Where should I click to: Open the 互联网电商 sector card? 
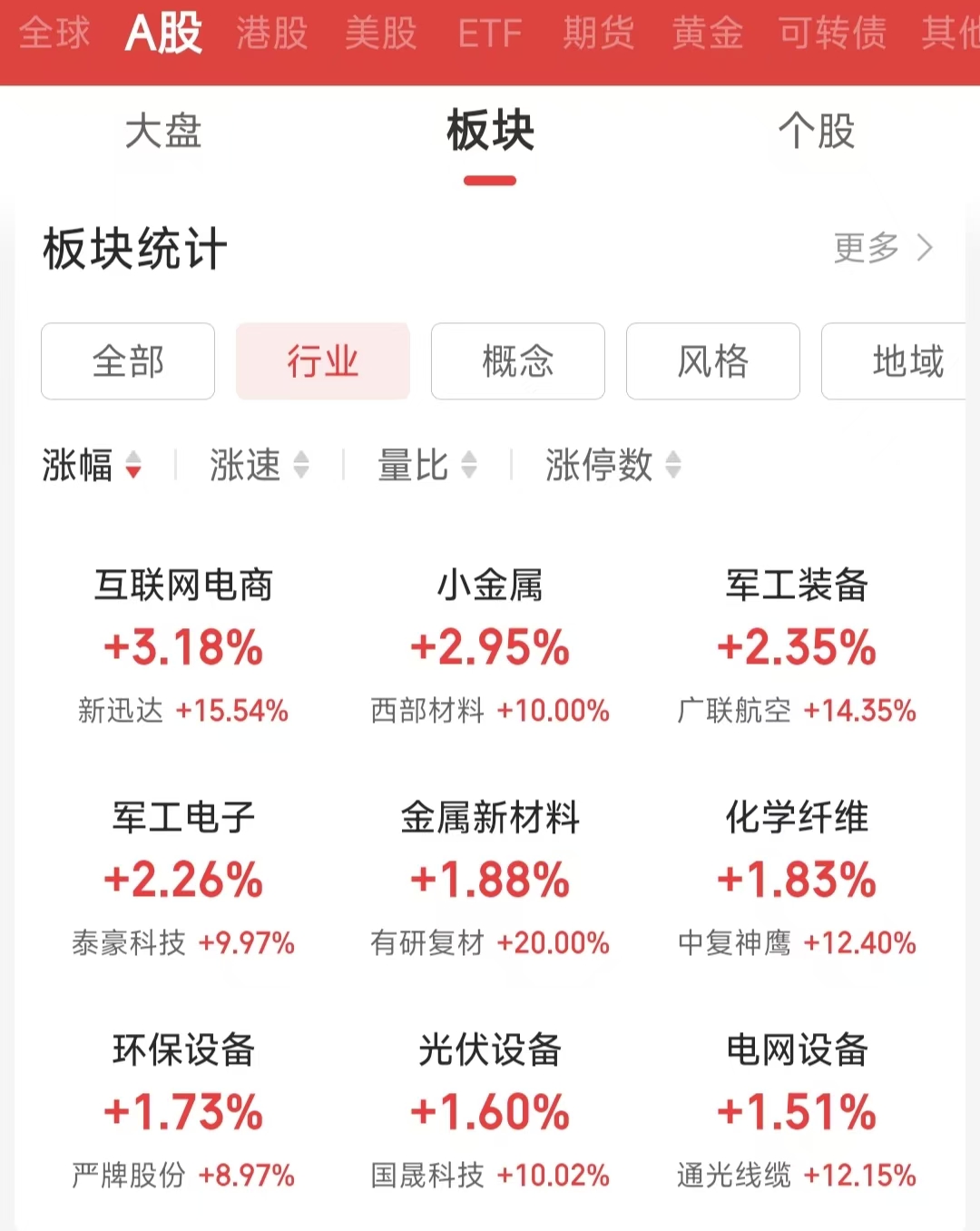183,645
